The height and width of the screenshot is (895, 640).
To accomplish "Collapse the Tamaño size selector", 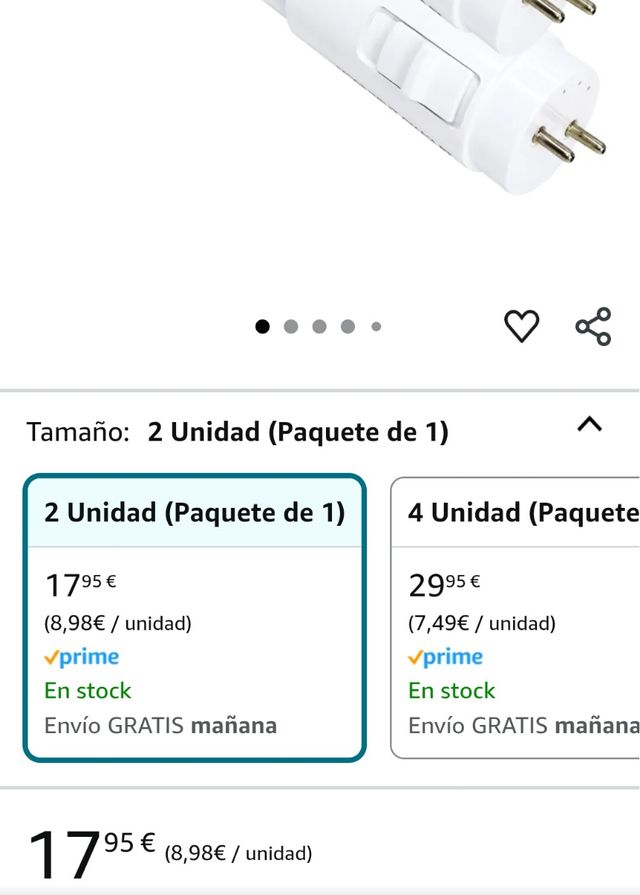I will pyautogui.click(x=590, y=425).
